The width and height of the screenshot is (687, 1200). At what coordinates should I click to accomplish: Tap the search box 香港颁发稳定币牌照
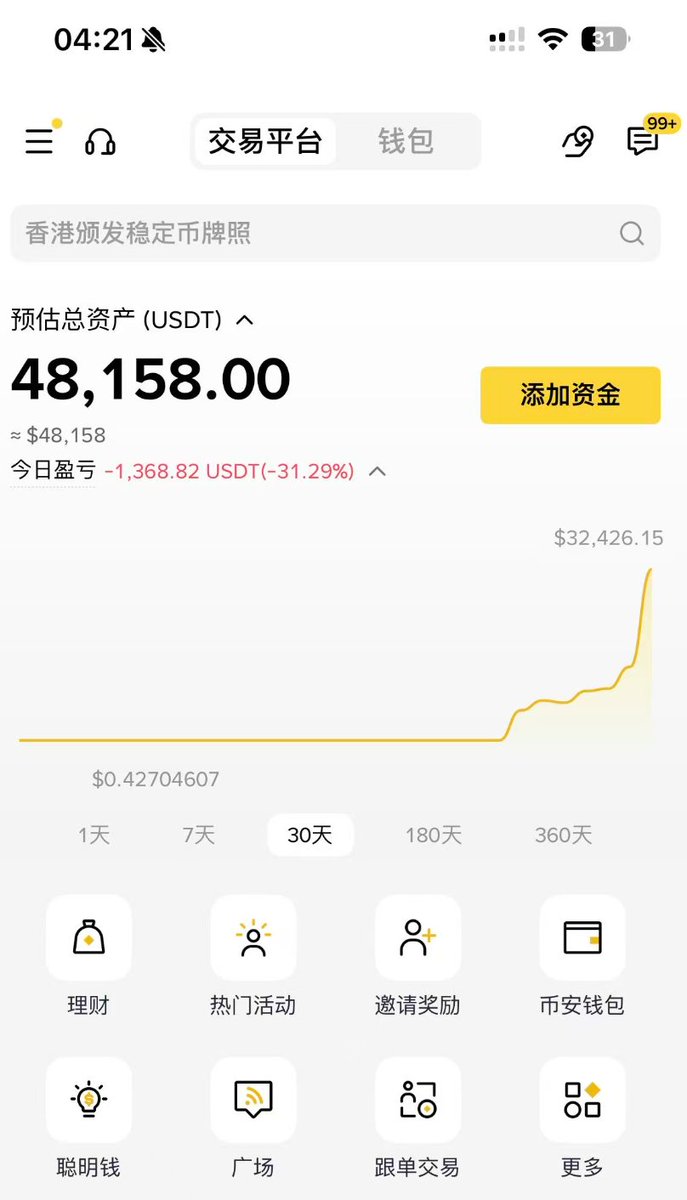pos(335,233)
